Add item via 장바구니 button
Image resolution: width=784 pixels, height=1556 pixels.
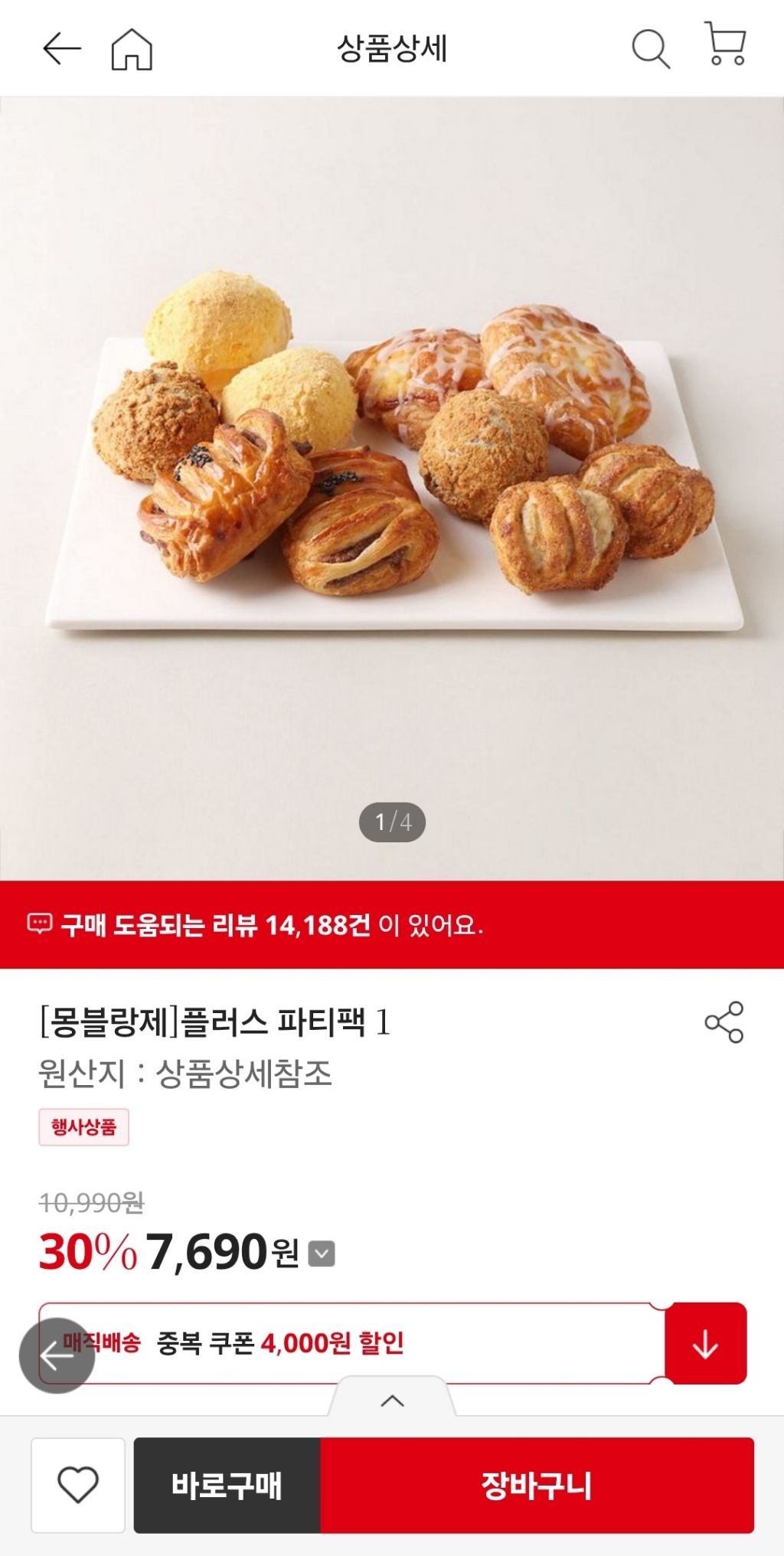pyautogui.click(x=537, y=1485)
